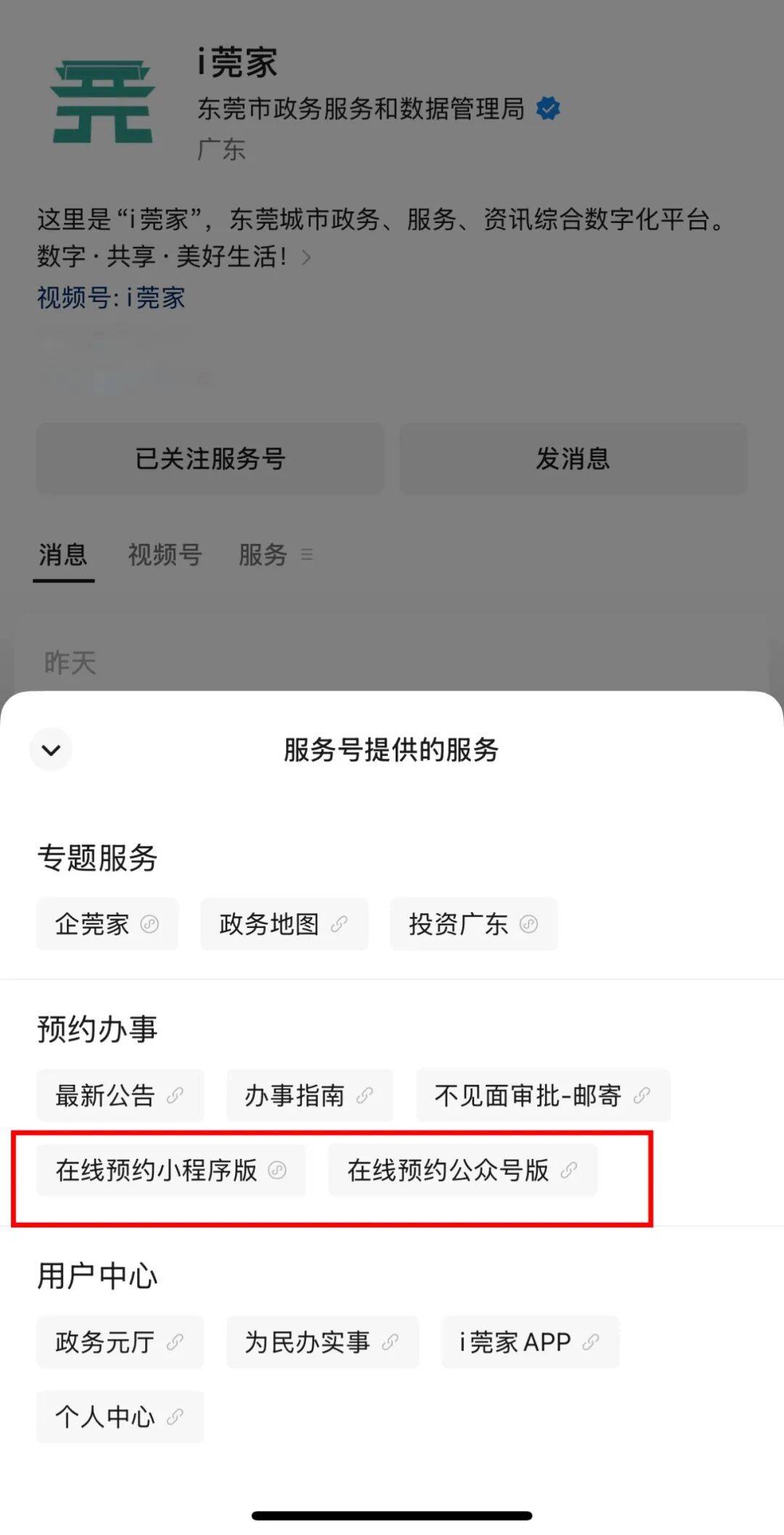View 最新公告 announcements

pyautogui.click(x=120, y=1095)
